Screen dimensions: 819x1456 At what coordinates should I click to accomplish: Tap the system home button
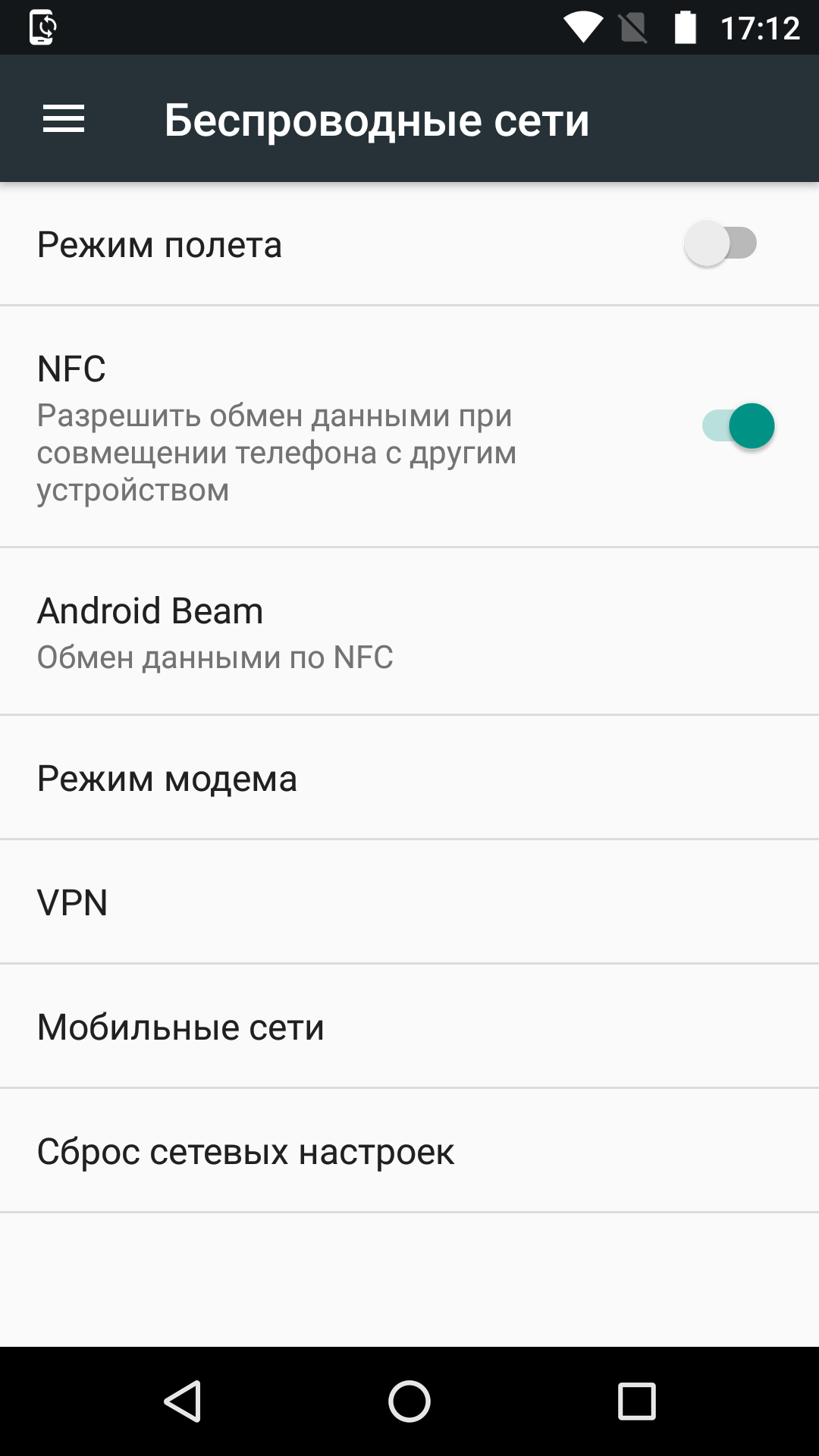(409, 1401)
